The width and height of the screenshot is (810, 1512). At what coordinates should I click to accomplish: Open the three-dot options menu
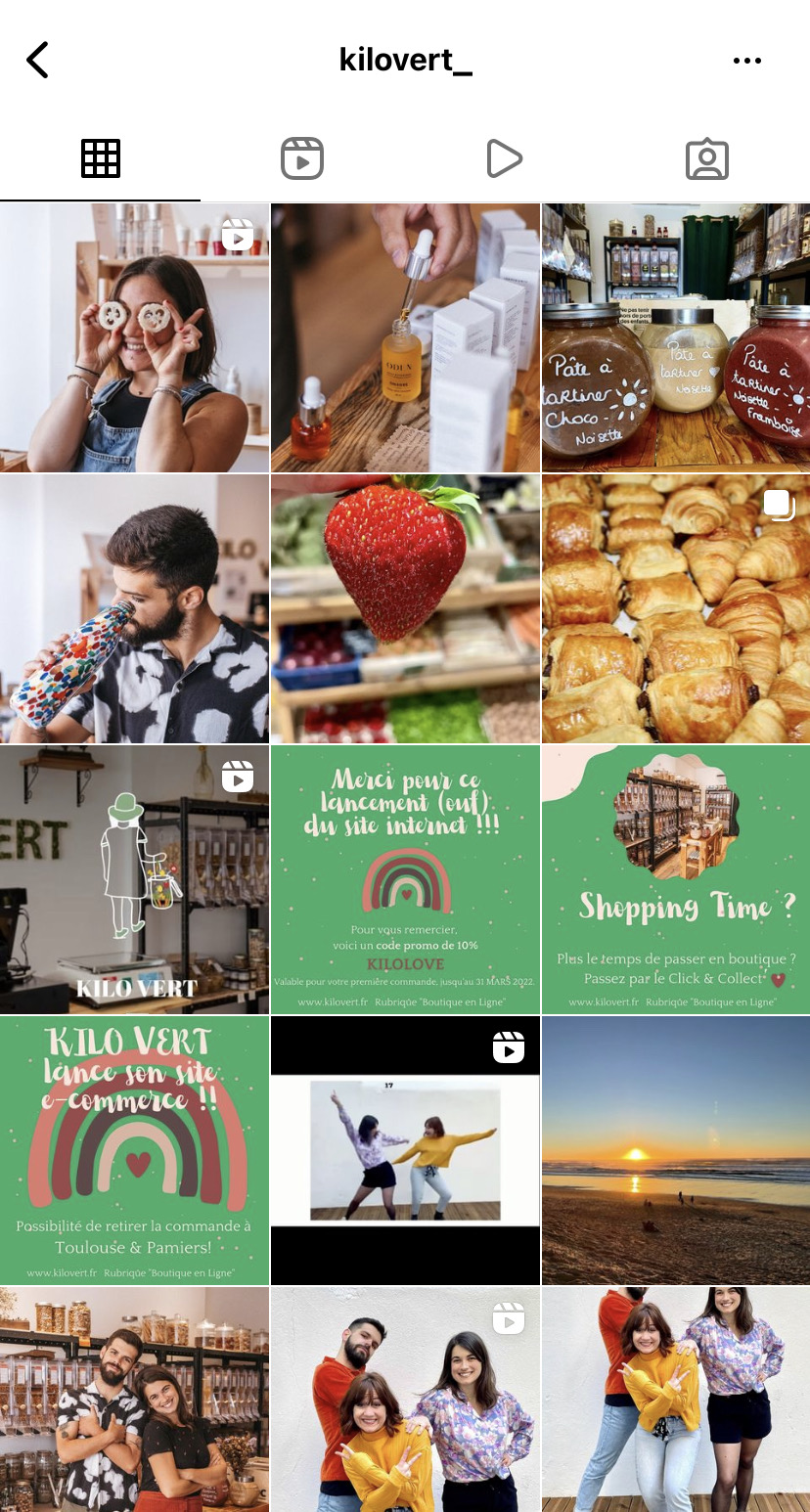click(746, 61)
